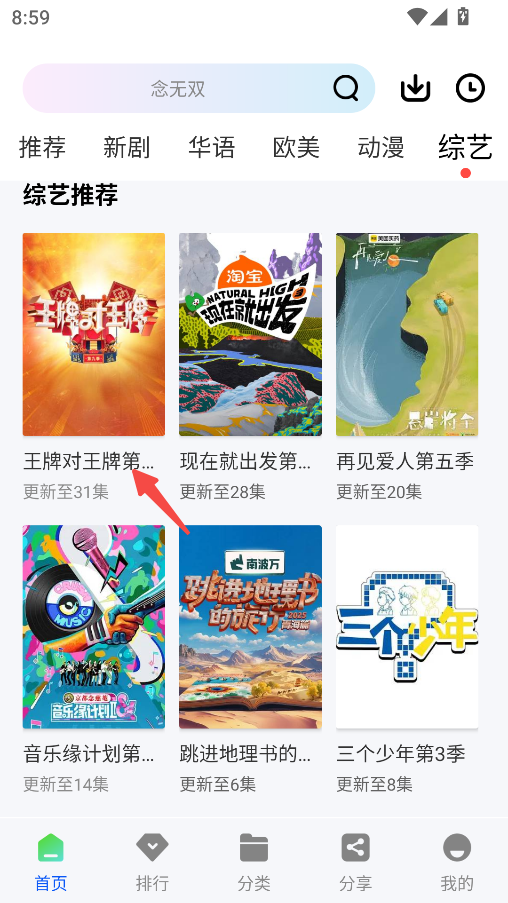508x903 pixels.
Task: Open watch history clock icon
Action: (471, 89)
